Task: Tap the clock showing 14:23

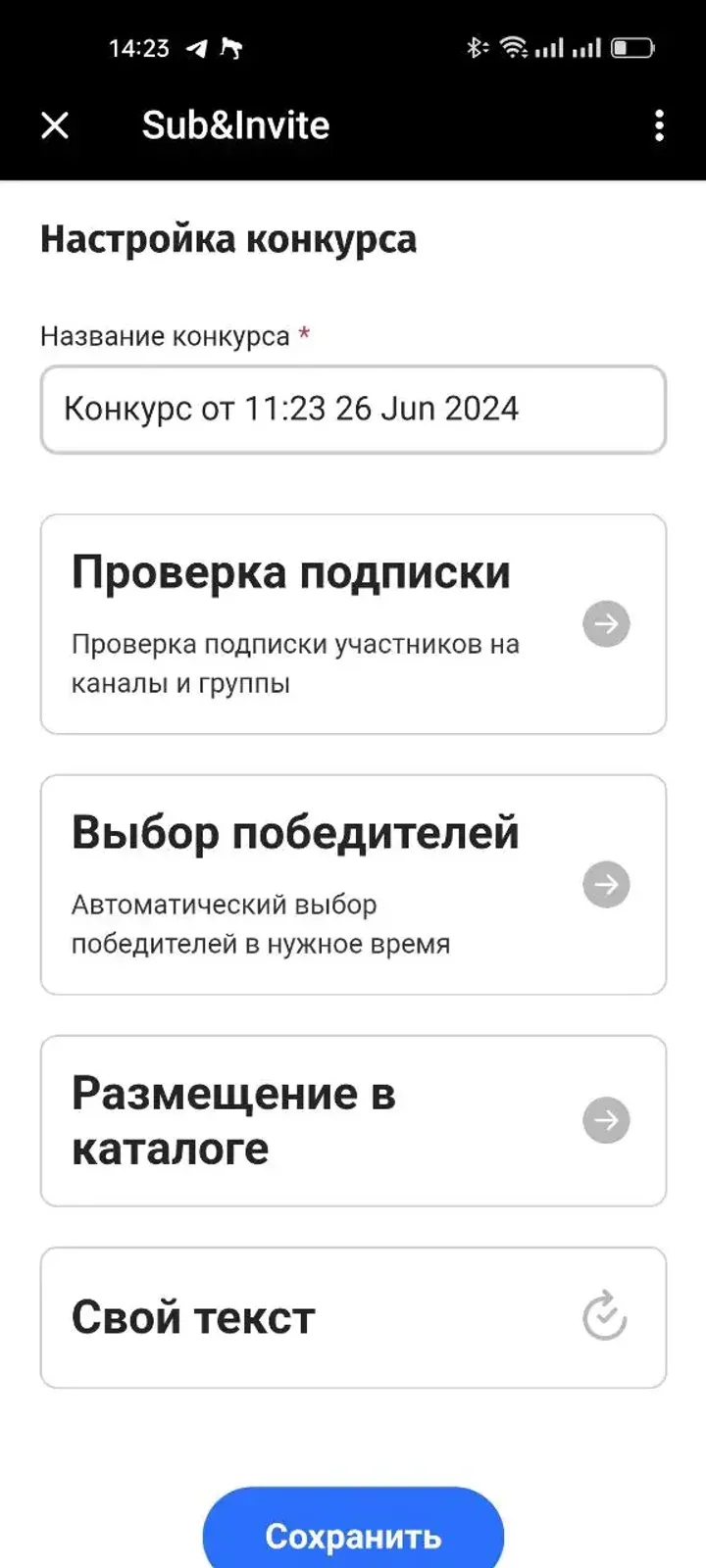Action: 139,46
